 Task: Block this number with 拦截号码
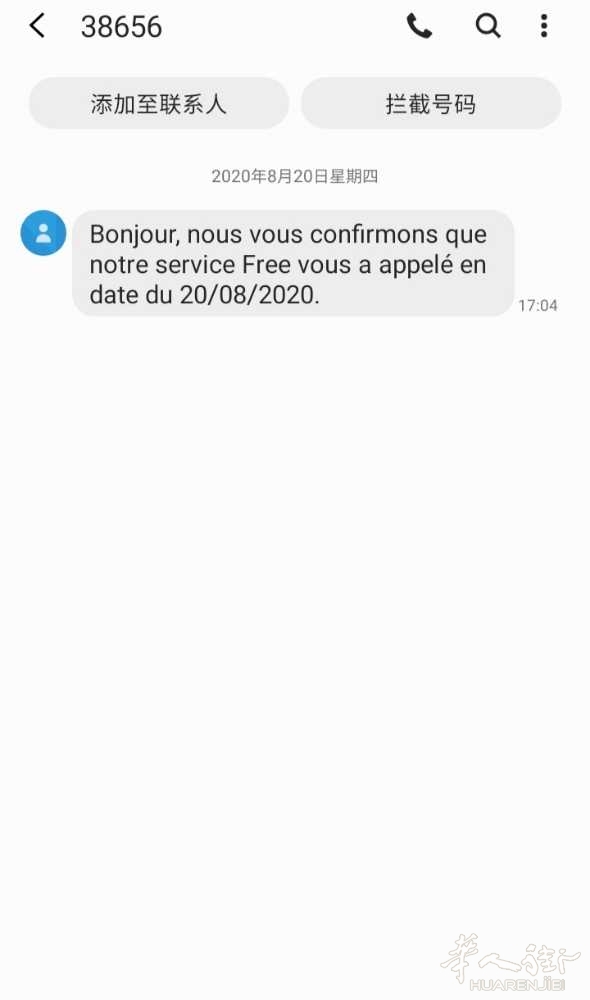[431, 103]
